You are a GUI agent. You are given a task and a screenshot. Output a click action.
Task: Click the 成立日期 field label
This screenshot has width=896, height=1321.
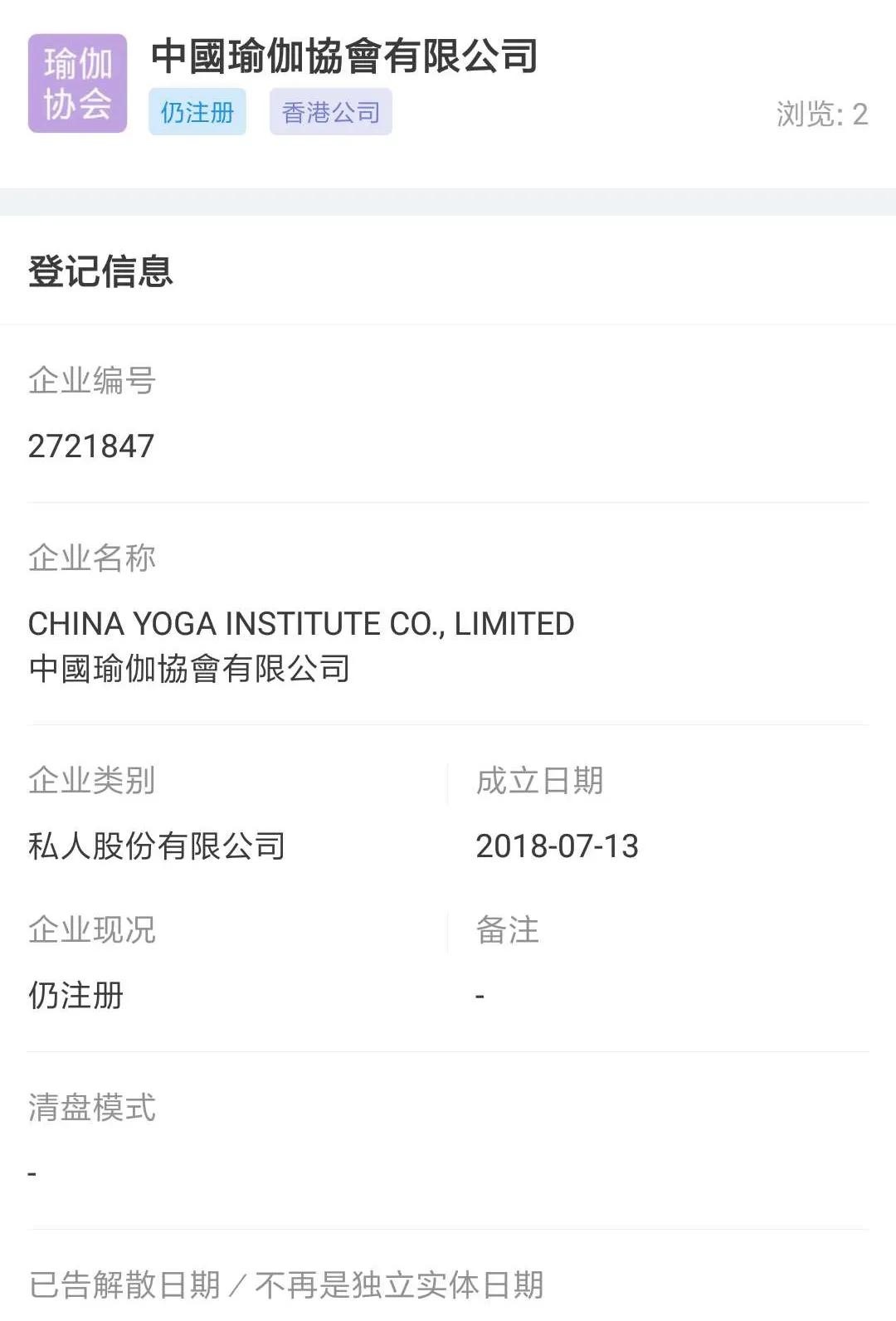(x=541, y=778)
